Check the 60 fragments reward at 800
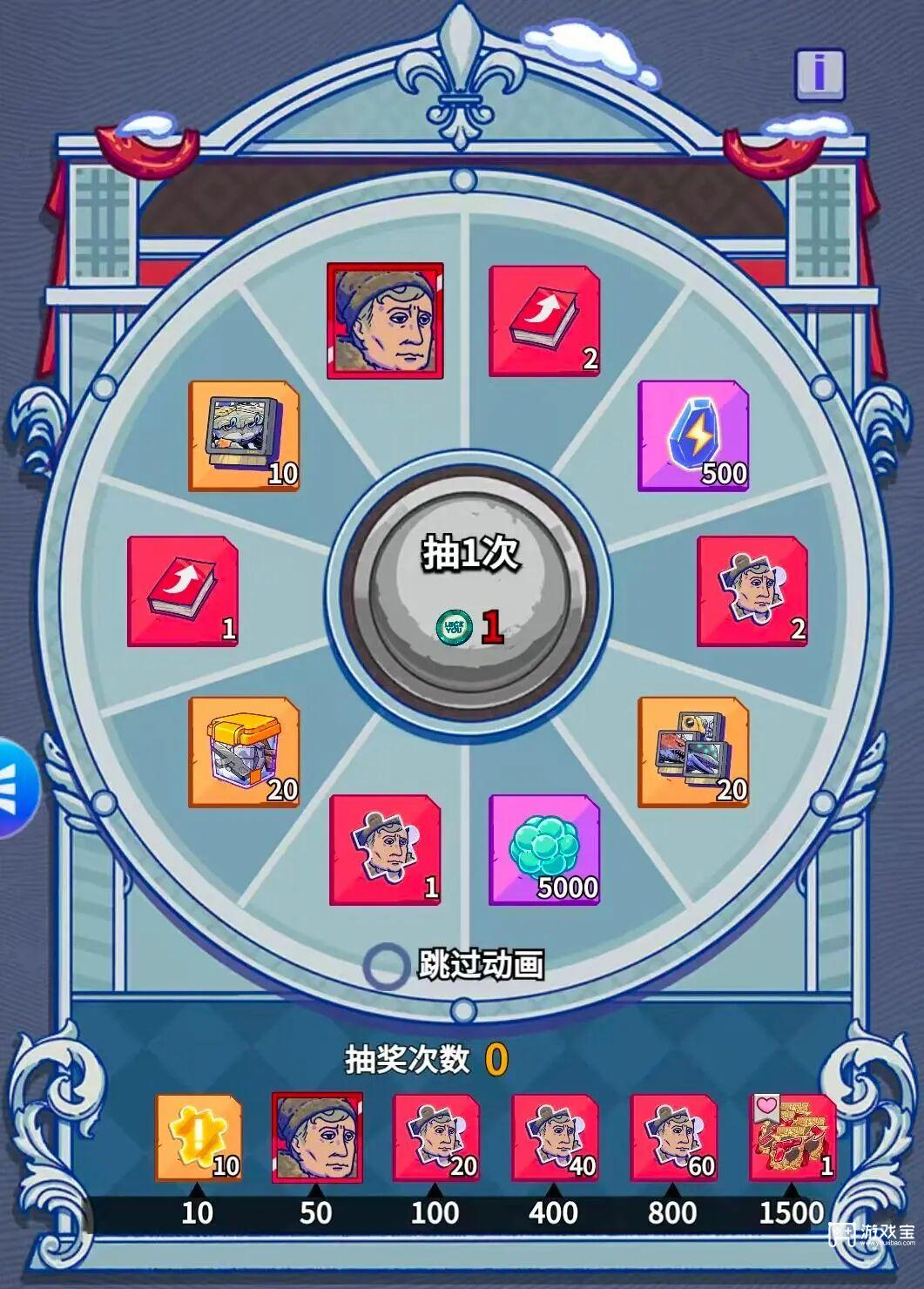The width and height of the screenshot is (924, 1289). pyautogui.click(x=672, y=1137)
